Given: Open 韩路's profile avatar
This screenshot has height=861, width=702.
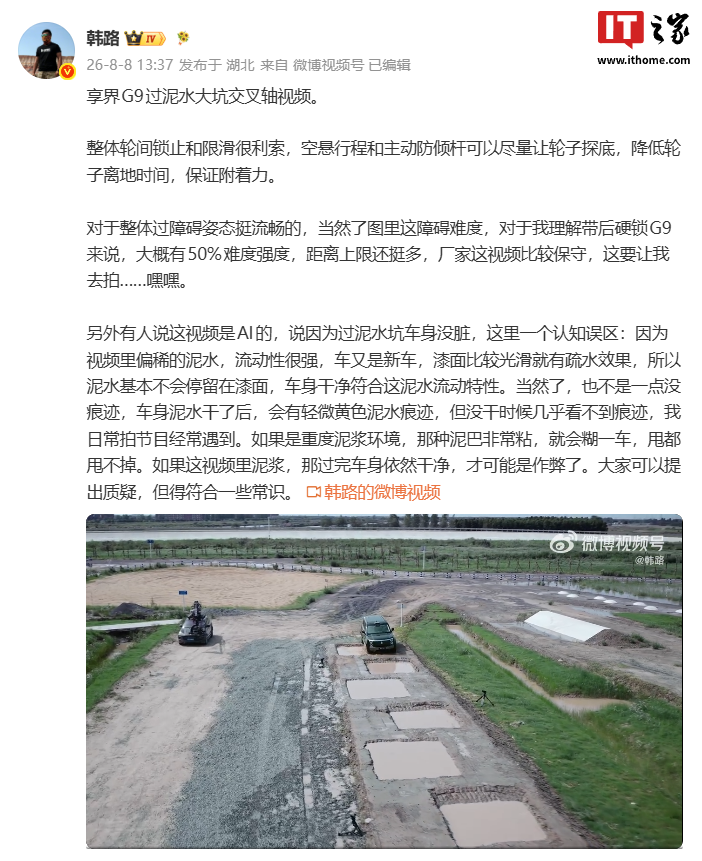Looking at the screenshot, I should pyautogui.click(x=47, y=51).
